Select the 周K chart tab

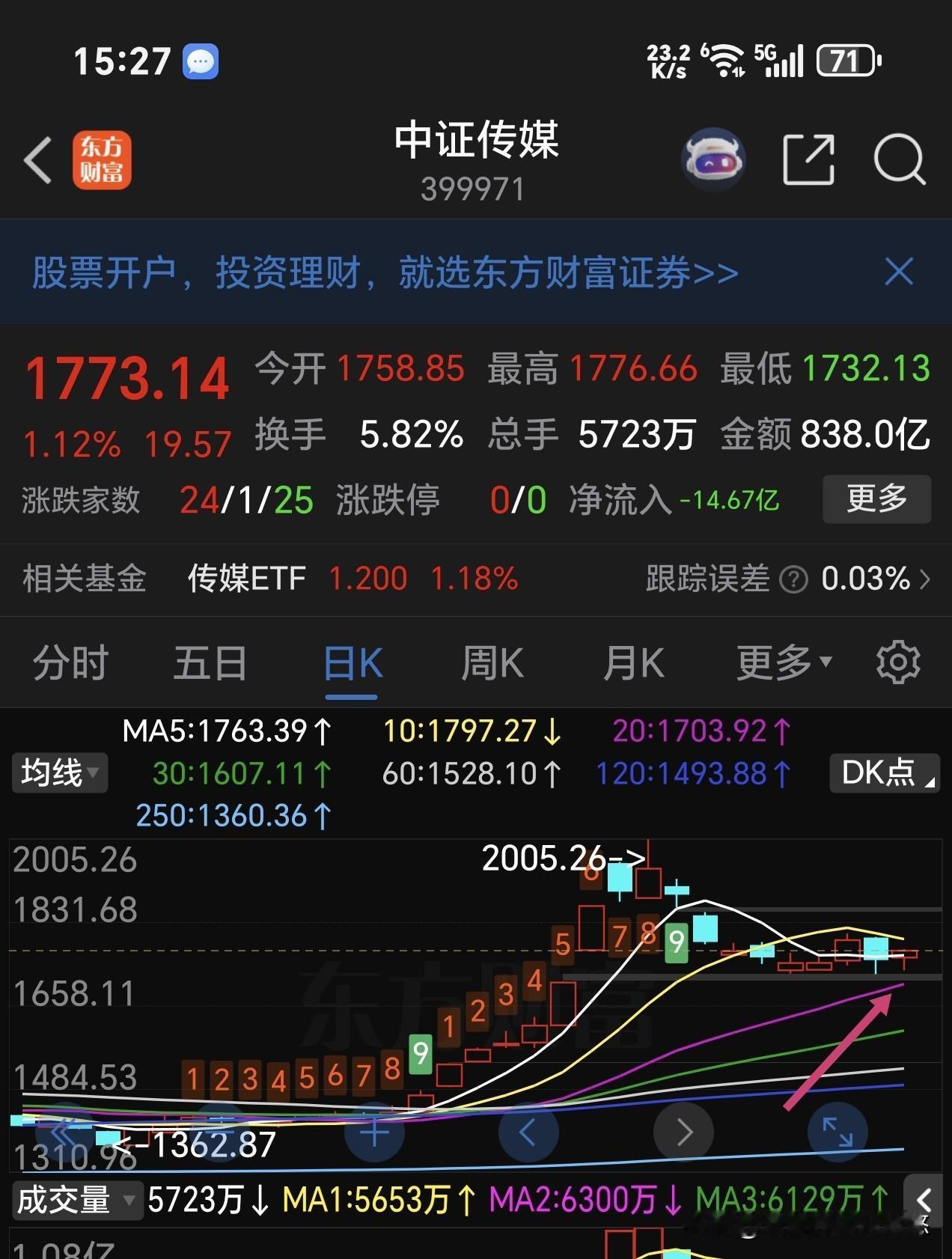[492, 663]
